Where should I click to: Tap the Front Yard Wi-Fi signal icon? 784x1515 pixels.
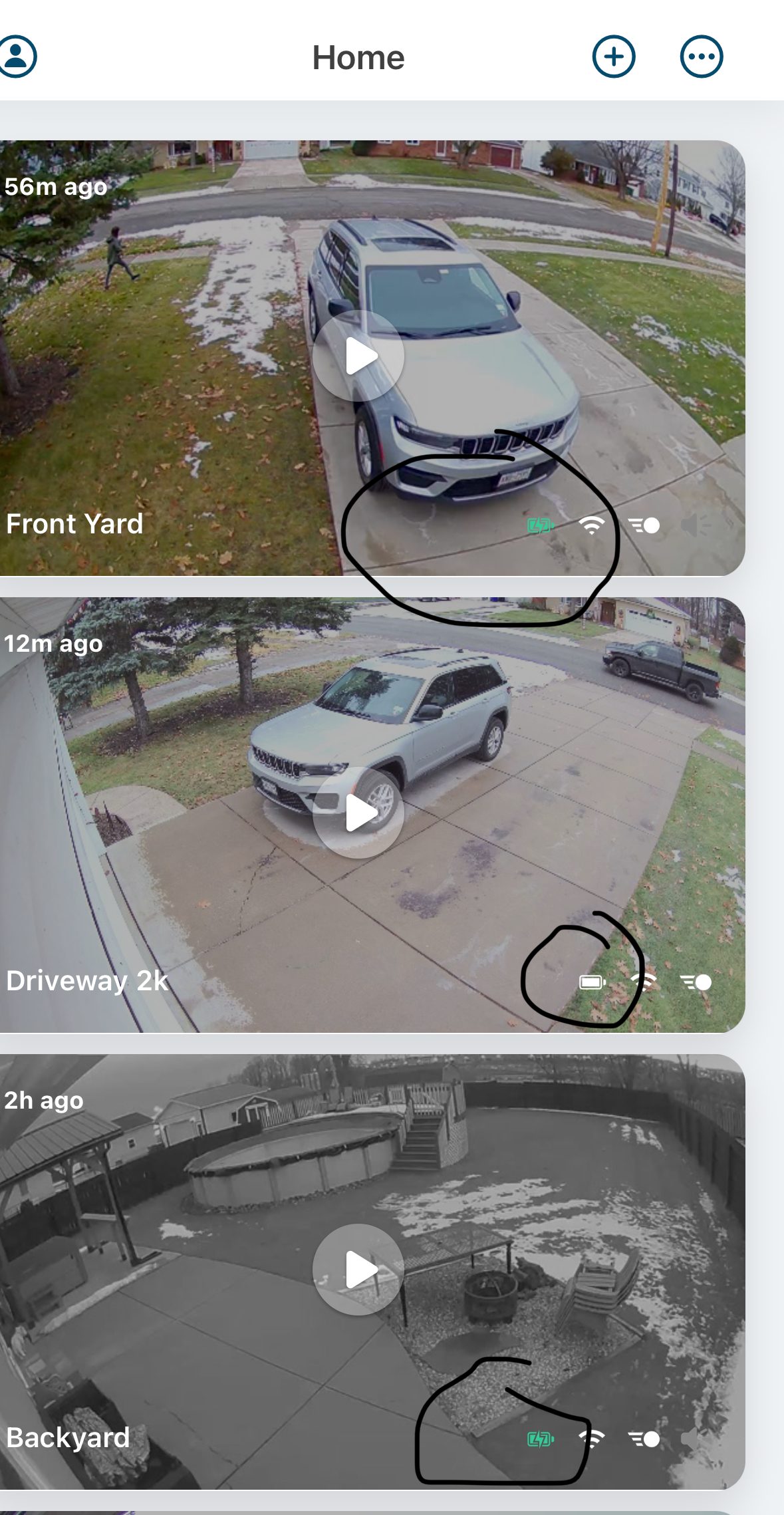(590, 525)
